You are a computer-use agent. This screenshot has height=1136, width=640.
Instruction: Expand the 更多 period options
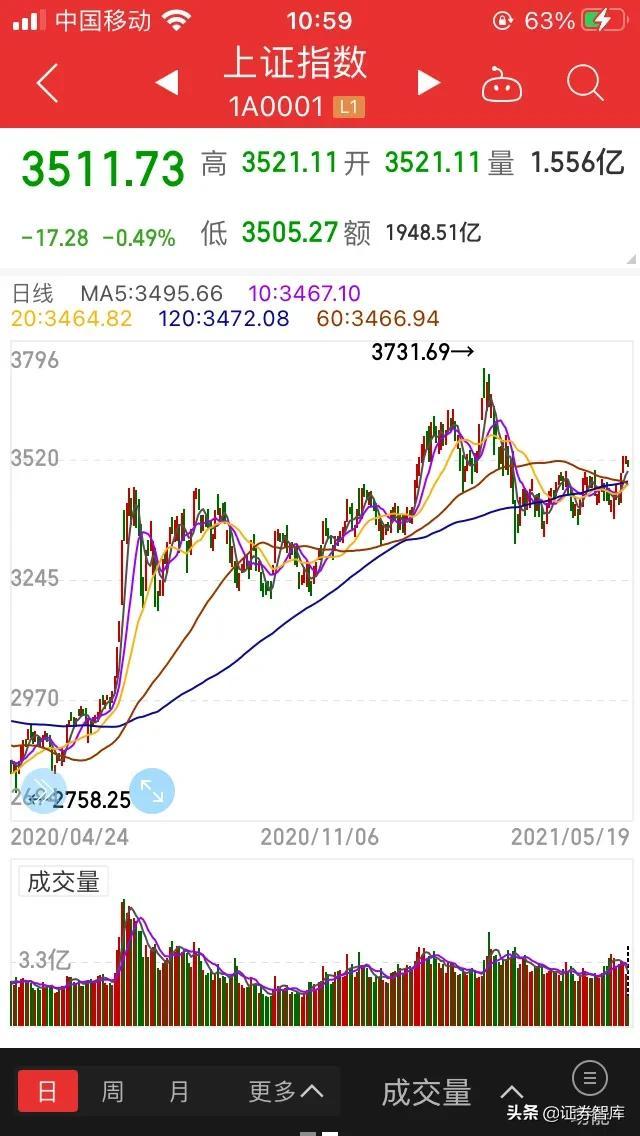(x=286, y=1091)
